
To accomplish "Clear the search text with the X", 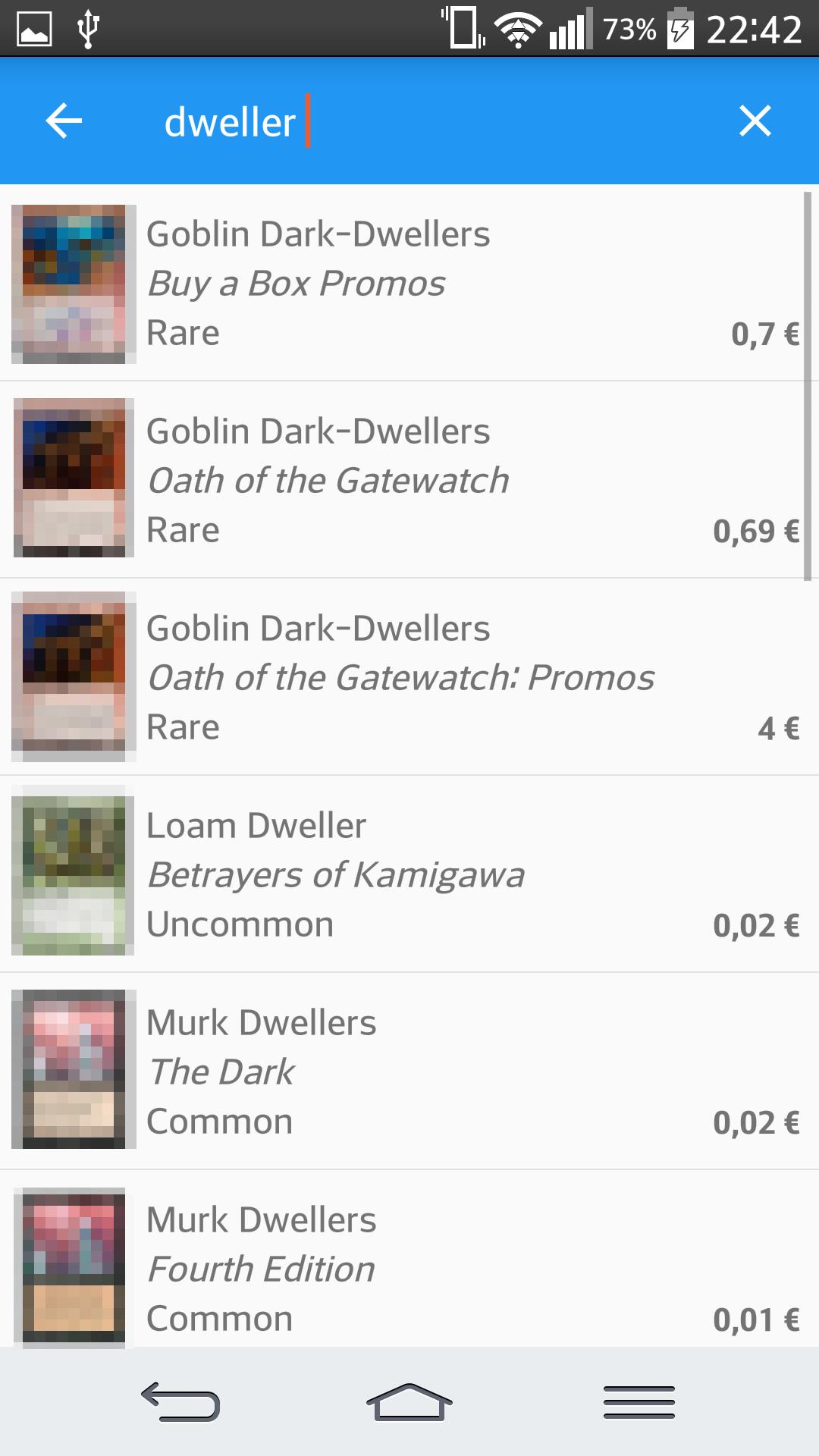I will 755,121.
